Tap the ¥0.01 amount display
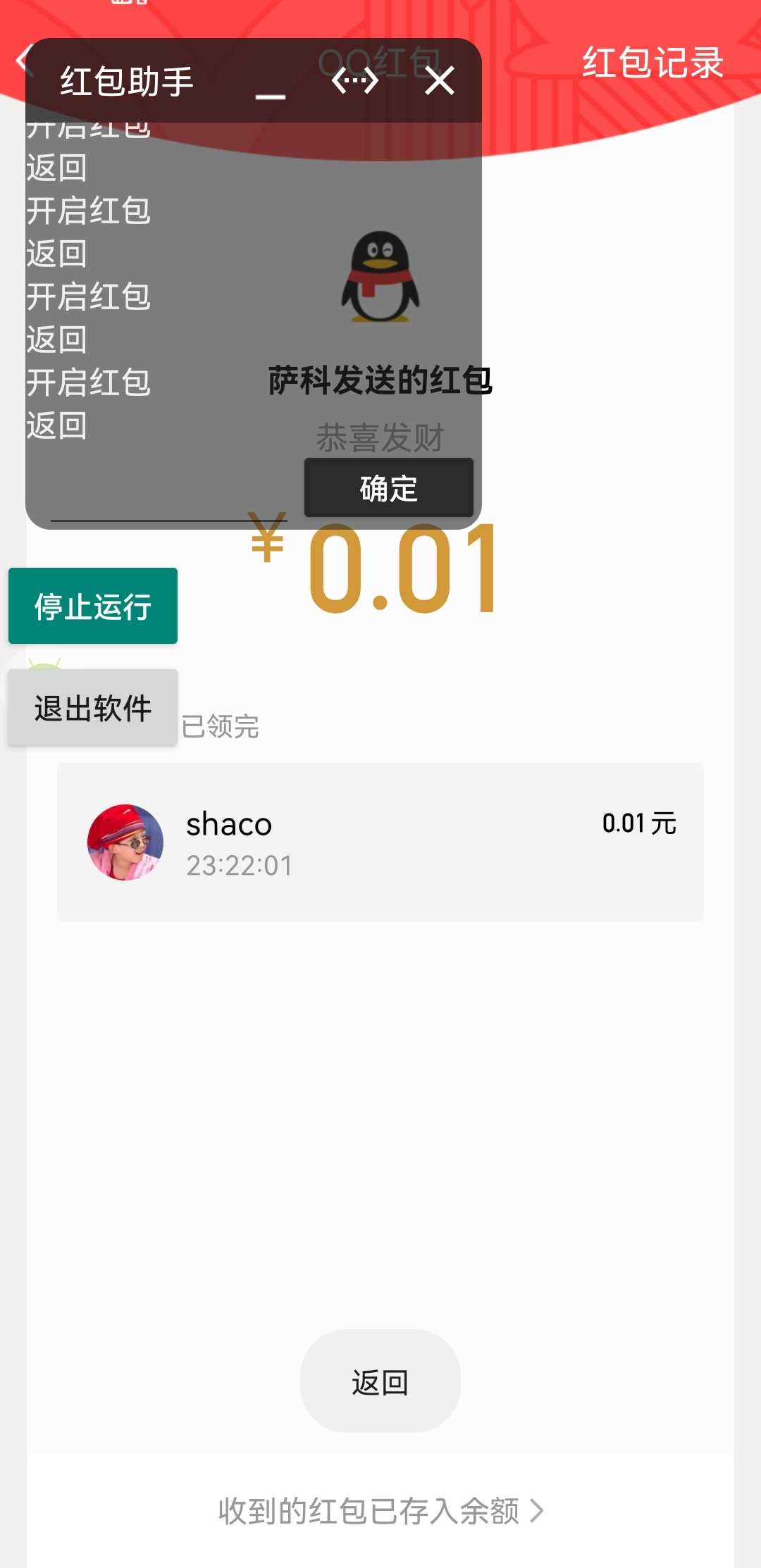The height and width of the screenshot is (1568, 761). pyautogui.click(x=380, y=571)
